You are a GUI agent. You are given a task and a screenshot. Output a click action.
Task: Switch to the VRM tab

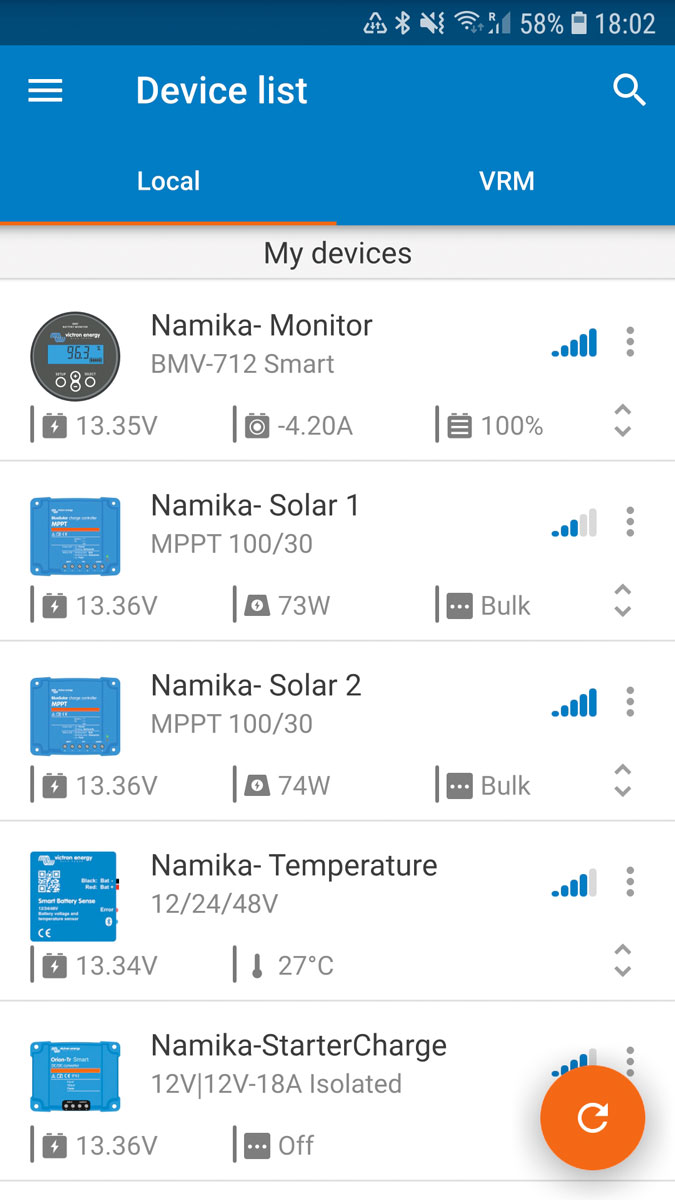pos(506,181)
